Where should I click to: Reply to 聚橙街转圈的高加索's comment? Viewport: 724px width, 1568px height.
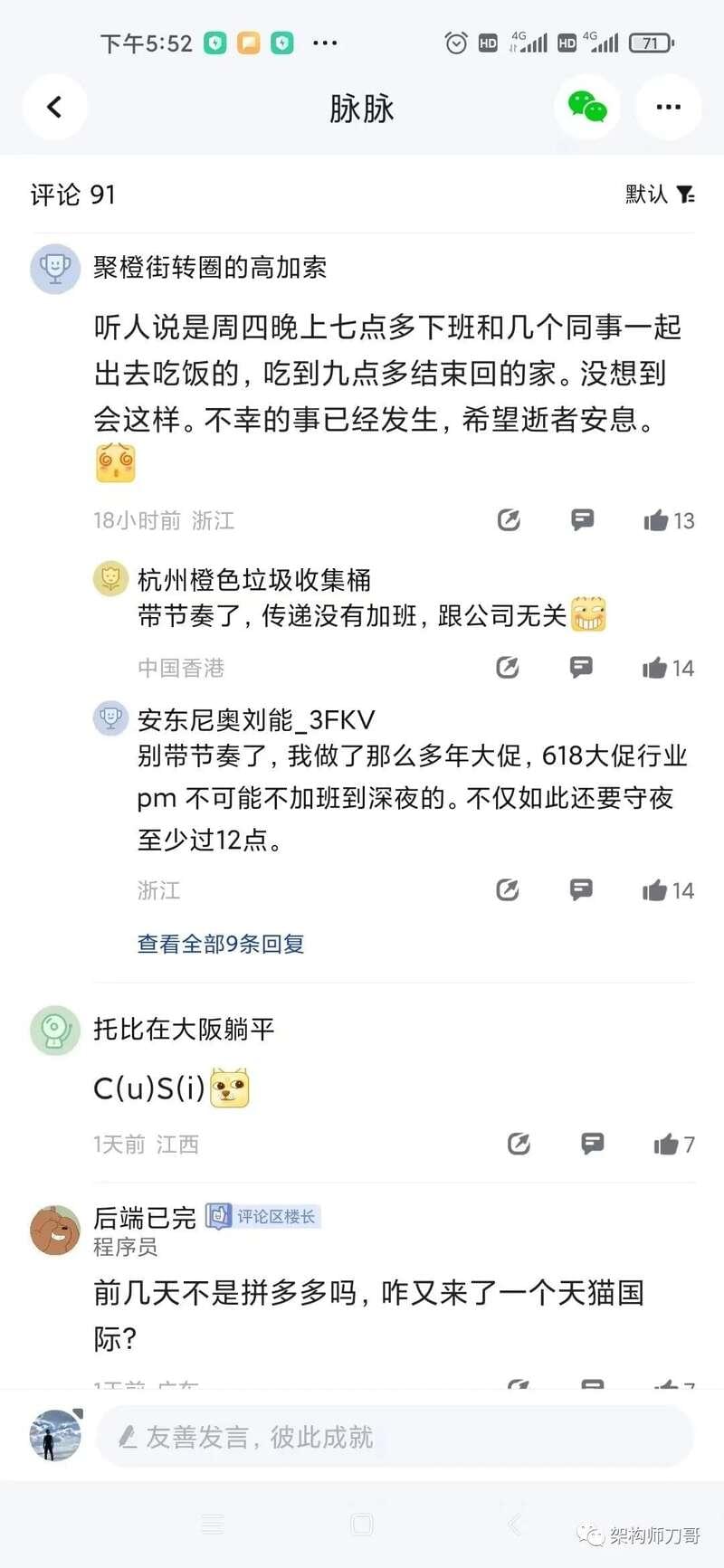click(x=582, y=519)
